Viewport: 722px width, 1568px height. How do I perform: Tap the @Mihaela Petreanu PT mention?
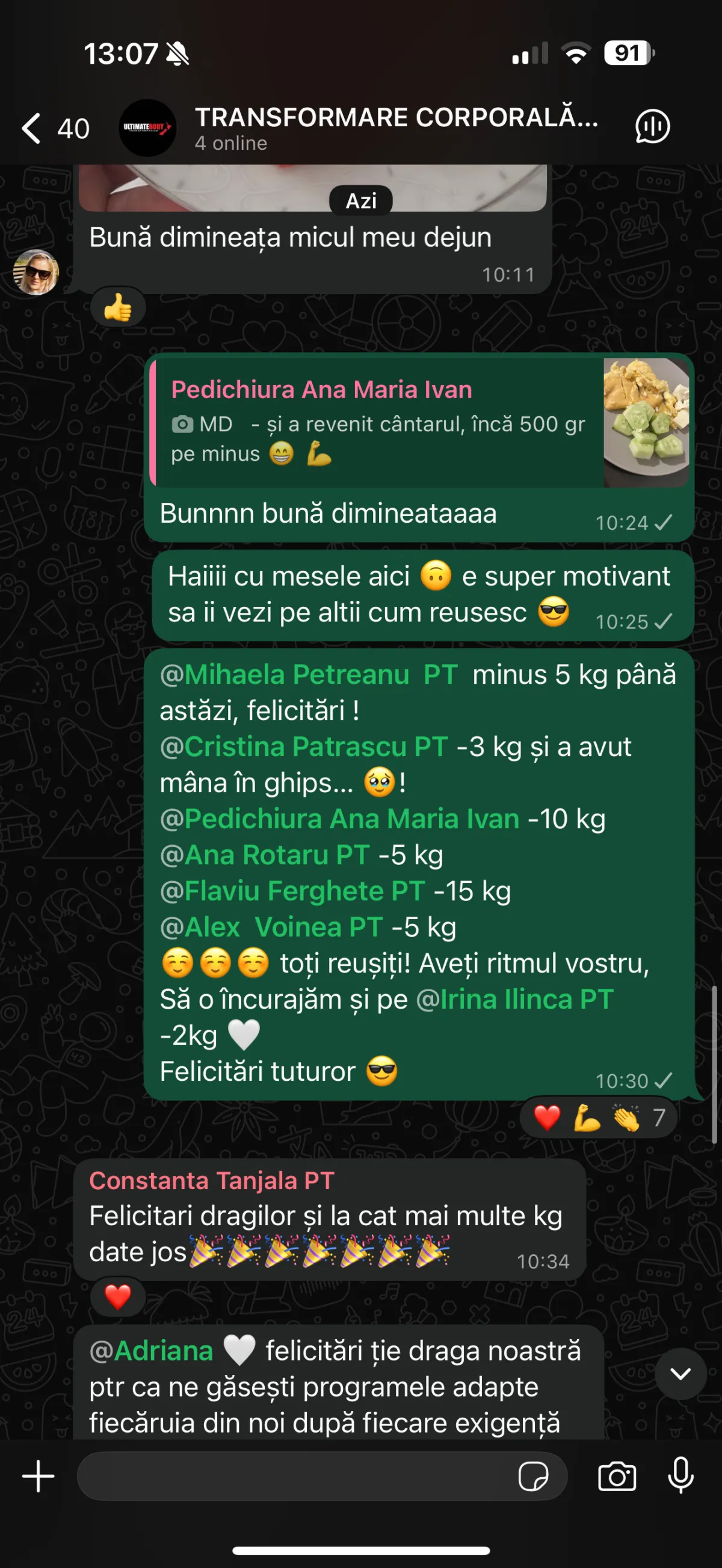point(309,674)
